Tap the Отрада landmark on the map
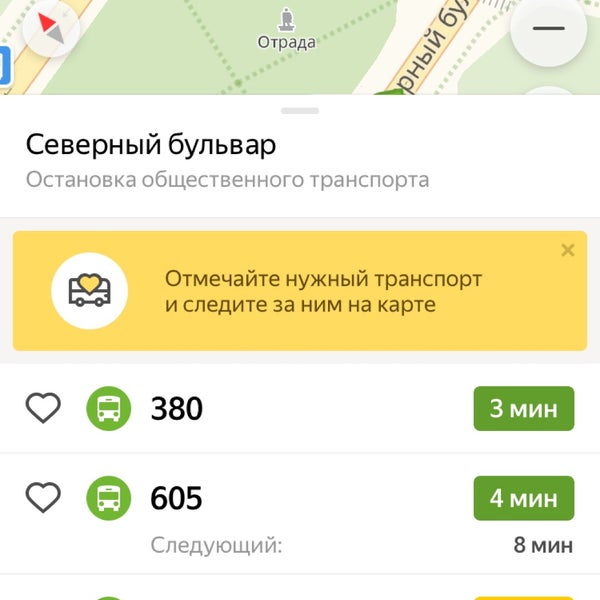The image size is (600, 600). 287,28
